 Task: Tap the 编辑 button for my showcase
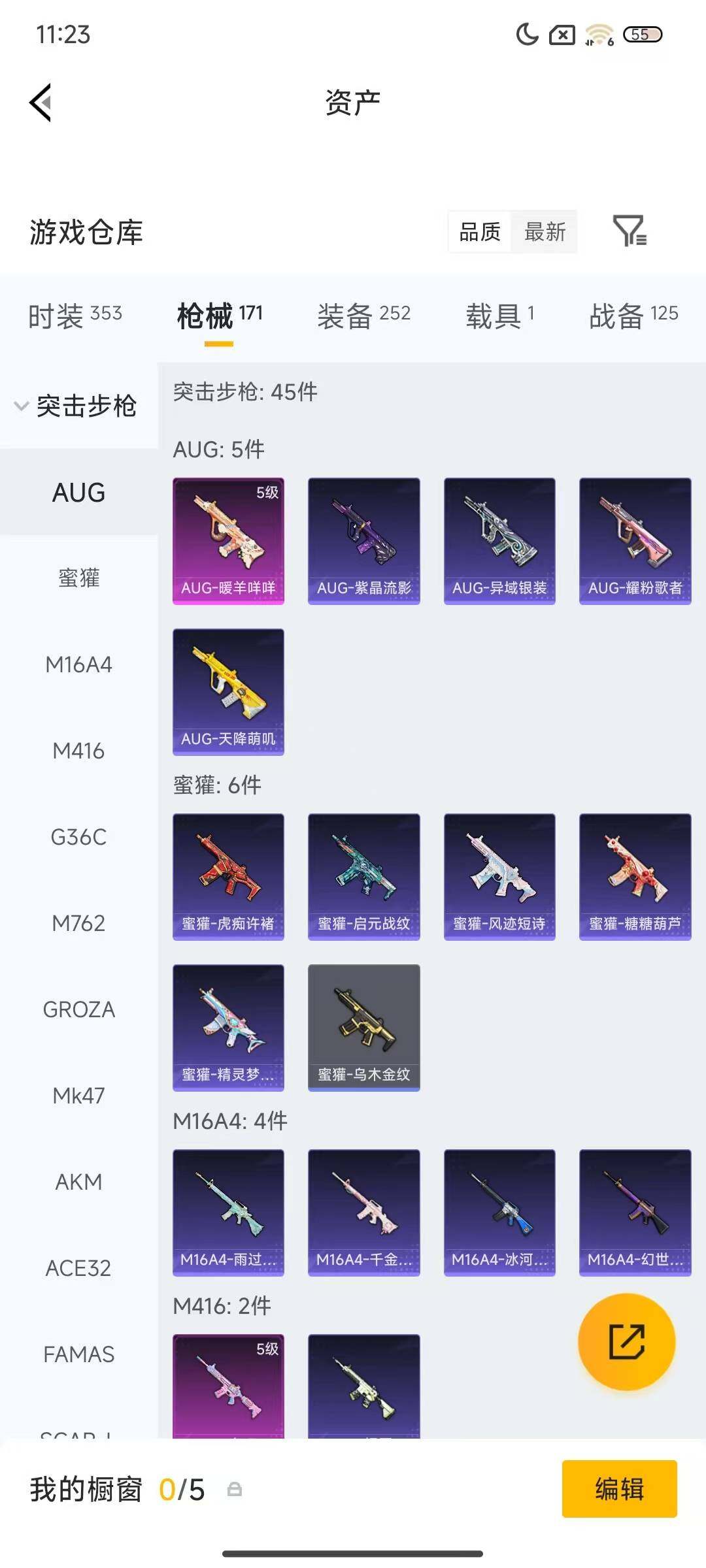click(620, 1489)
